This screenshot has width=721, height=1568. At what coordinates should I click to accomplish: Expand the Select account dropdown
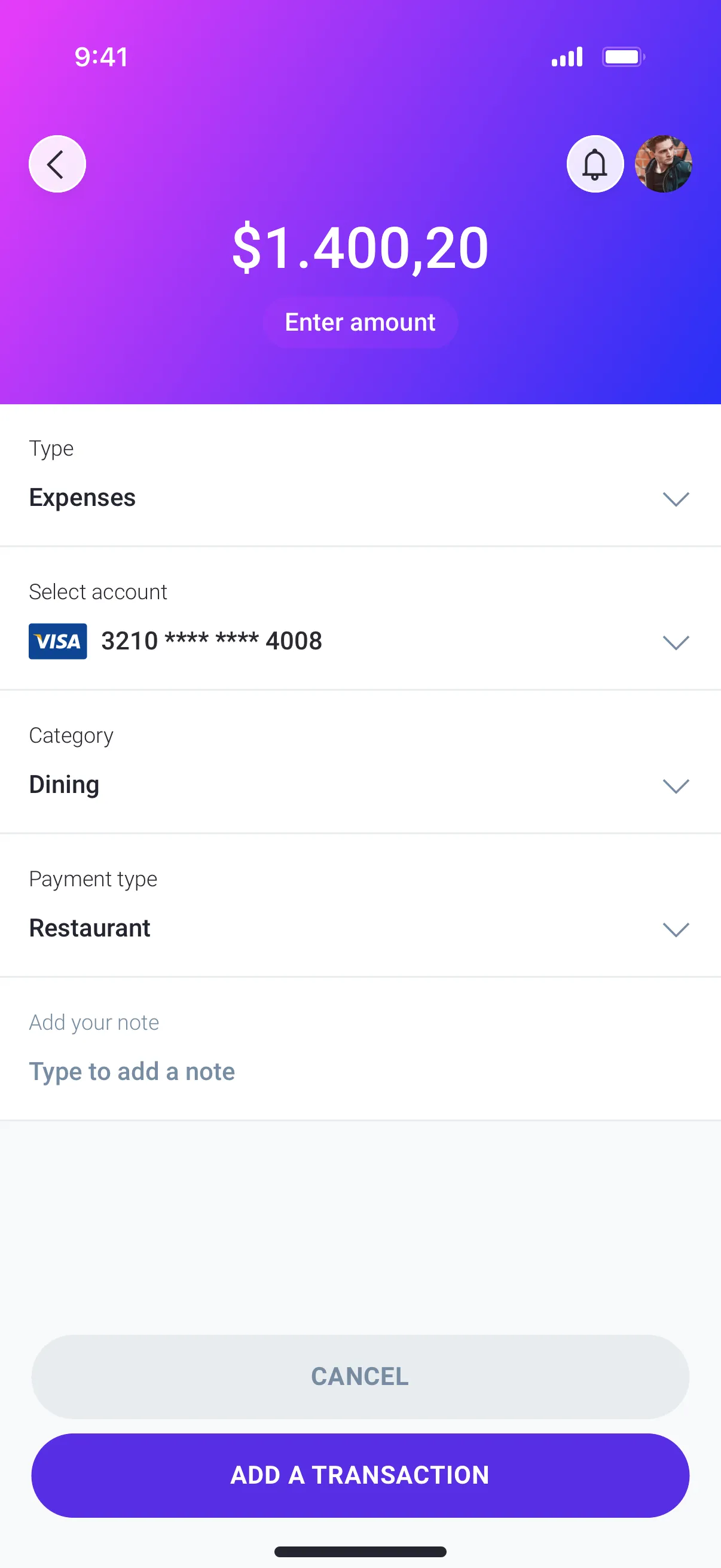click(676, 642)
